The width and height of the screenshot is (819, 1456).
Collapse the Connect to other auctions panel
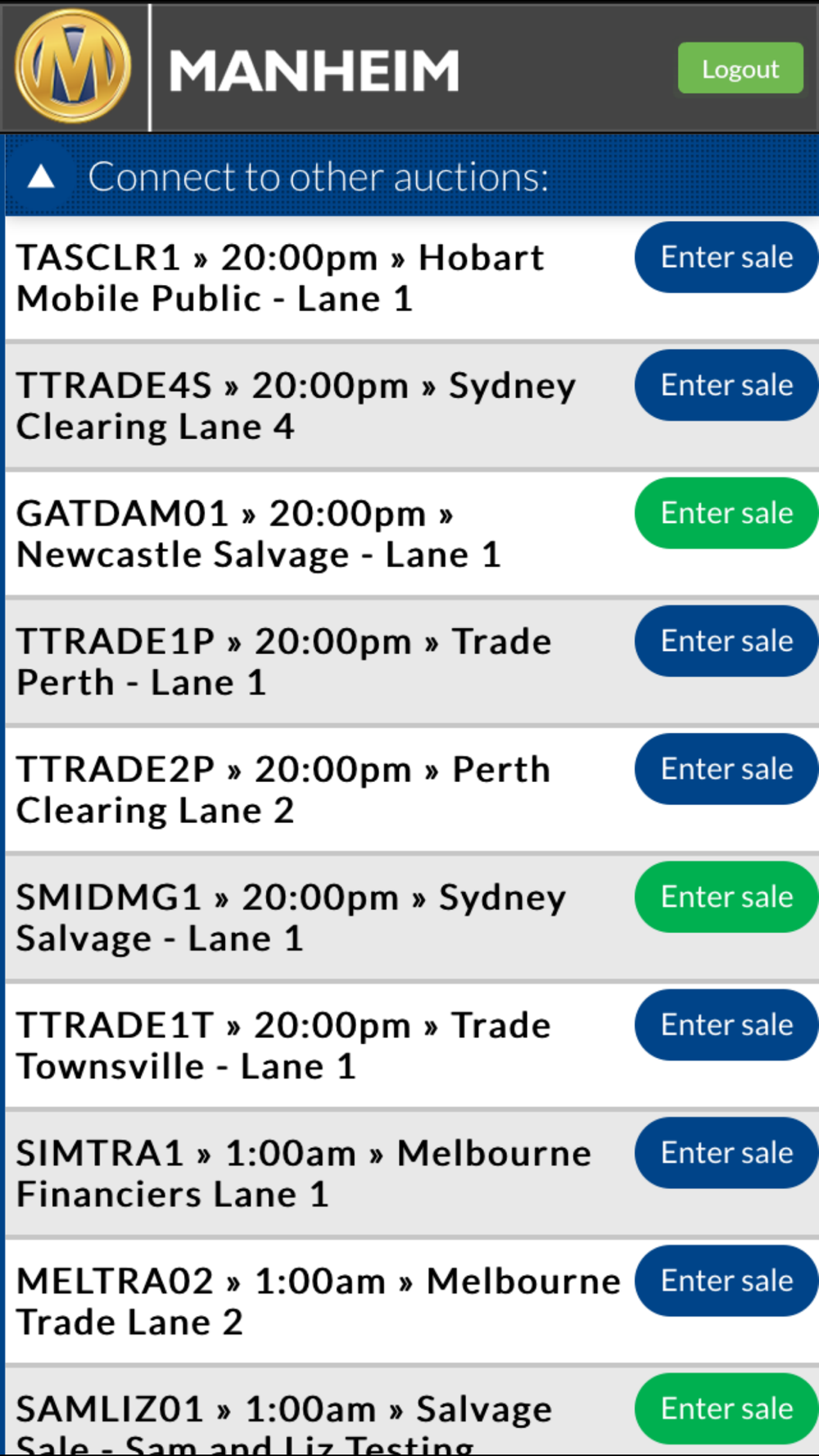[x=41, y=177]
